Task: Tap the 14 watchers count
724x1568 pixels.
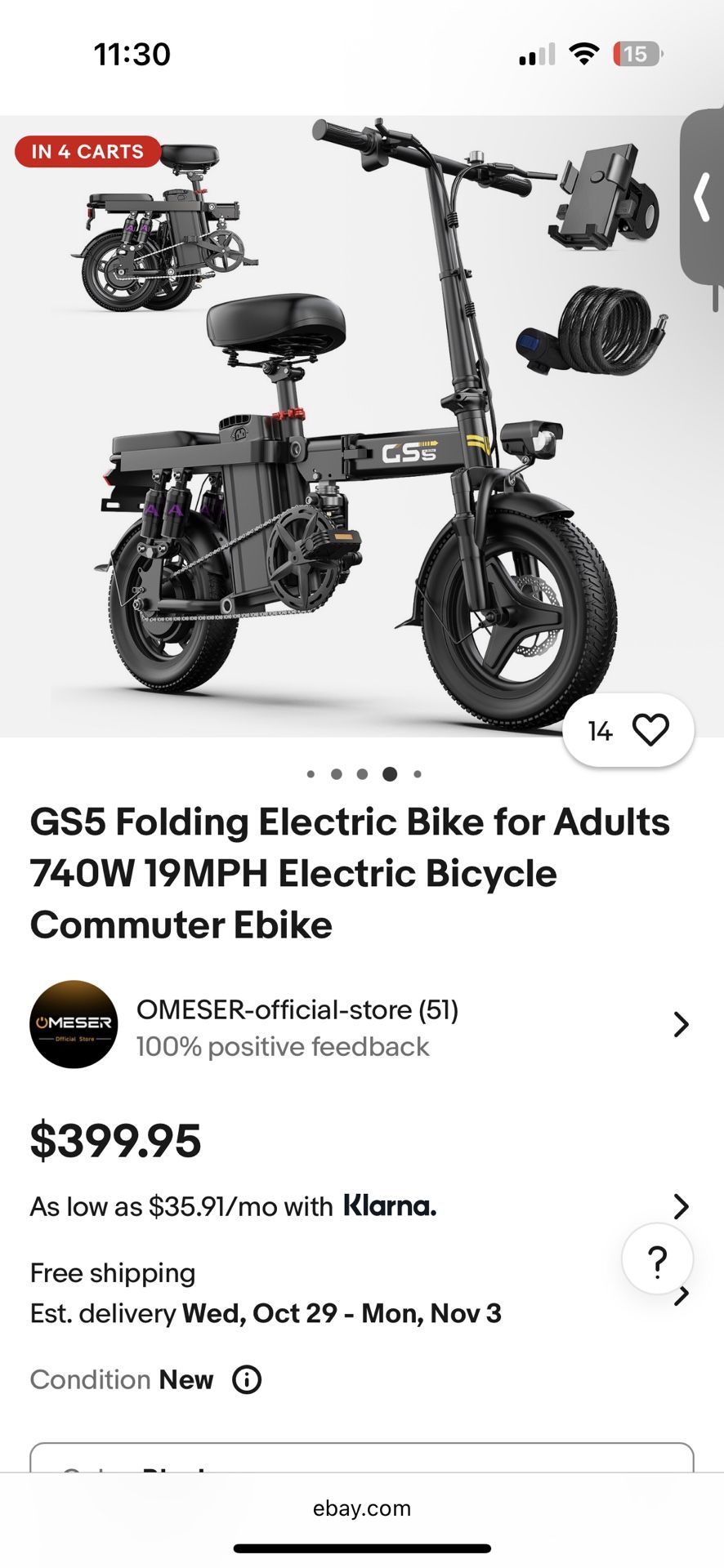Action: 601,729
